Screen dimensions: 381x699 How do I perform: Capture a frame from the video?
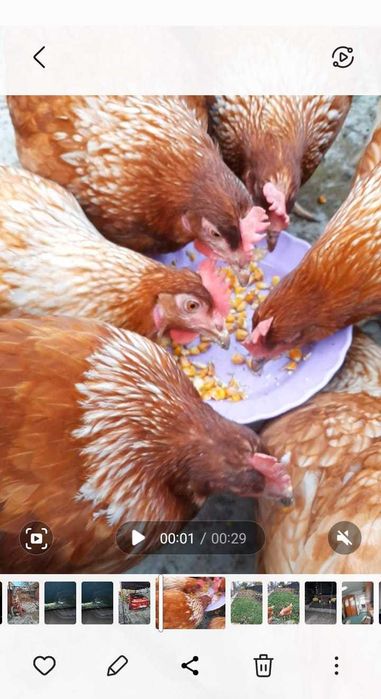tap(36, 538)
